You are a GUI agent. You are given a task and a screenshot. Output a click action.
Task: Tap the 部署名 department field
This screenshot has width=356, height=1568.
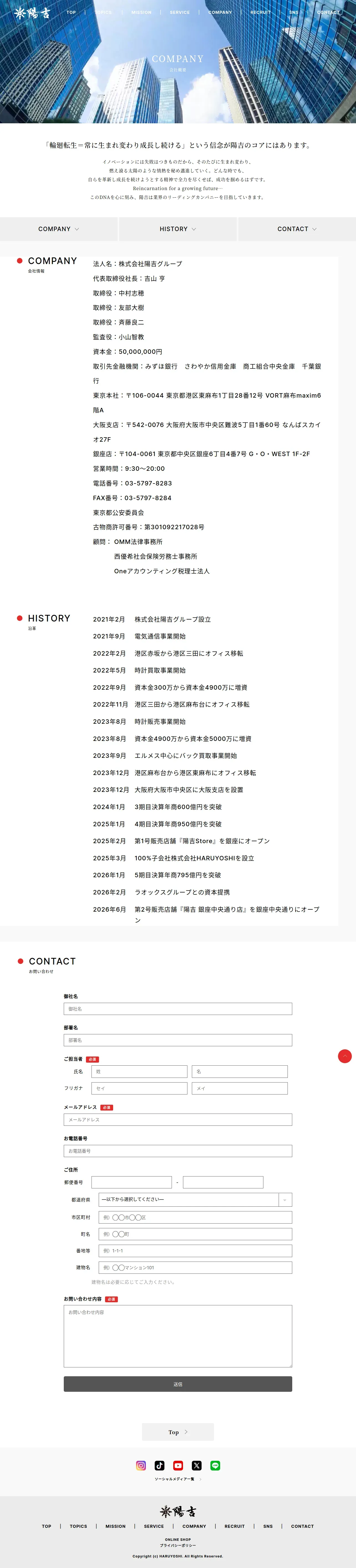point(178,1040)
